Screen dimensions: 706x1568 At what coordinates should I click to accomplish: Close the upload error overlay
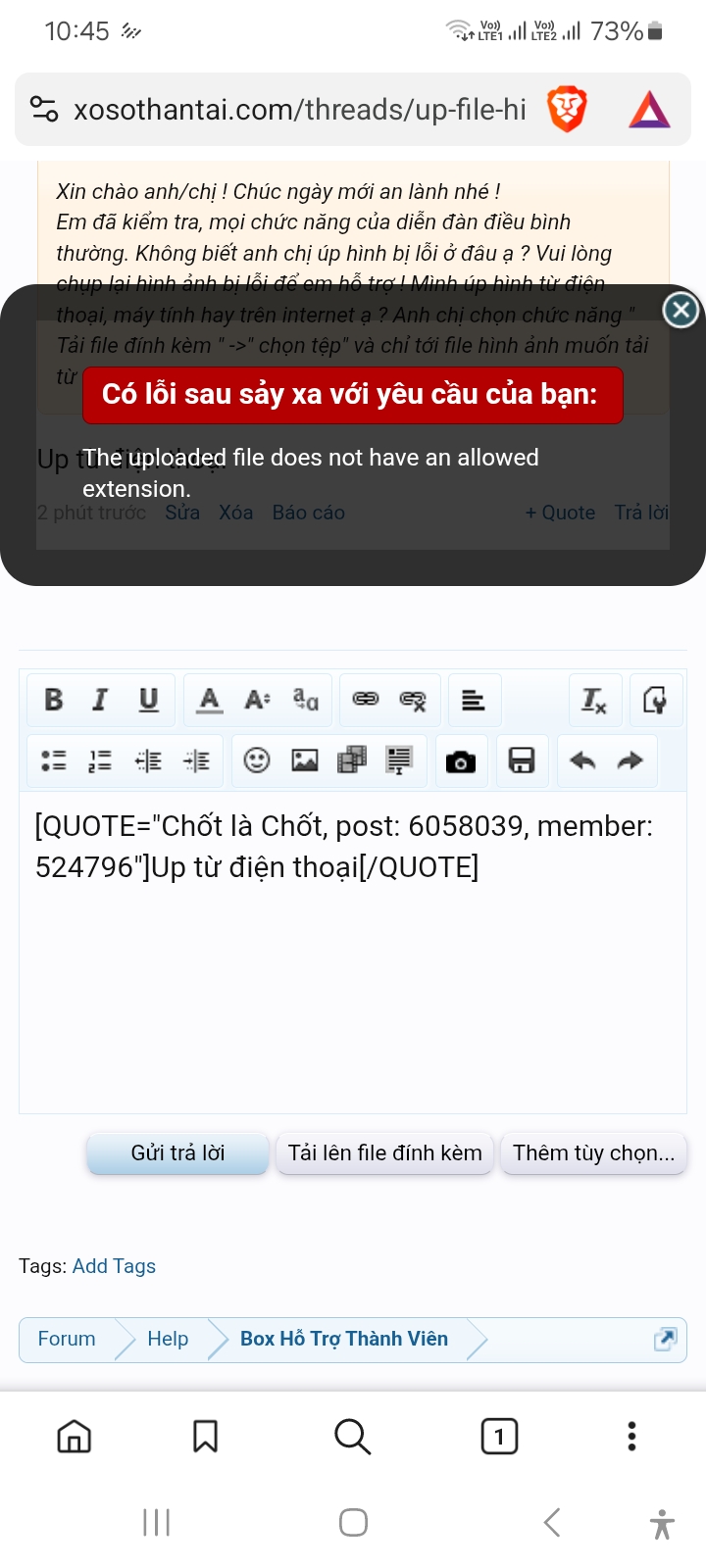tap(681, 311)
